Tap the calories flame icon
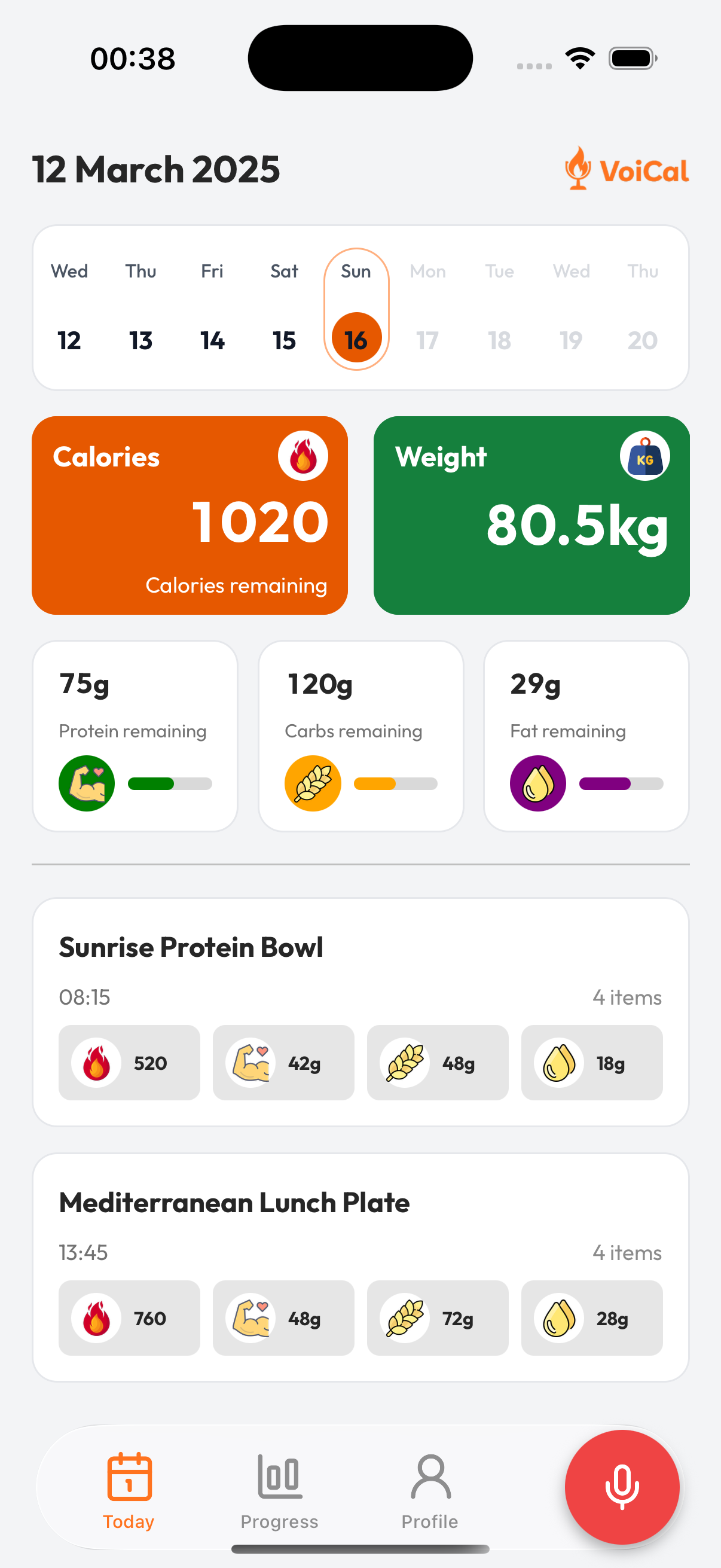Viewport: 721px width, 1568px height. click(x=303, y=454)
